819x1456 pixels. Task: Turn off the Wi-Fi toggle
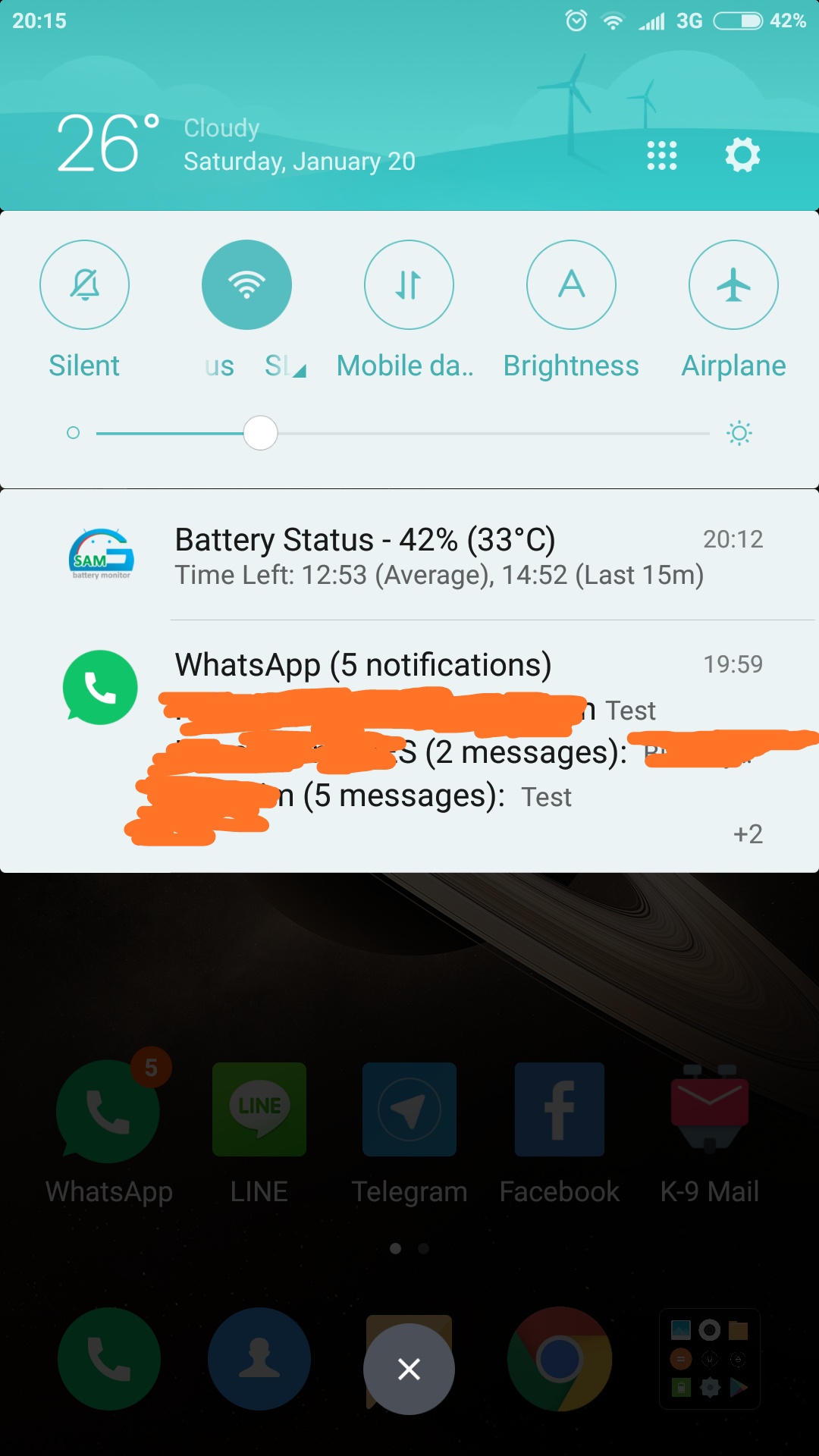point(246,284)
